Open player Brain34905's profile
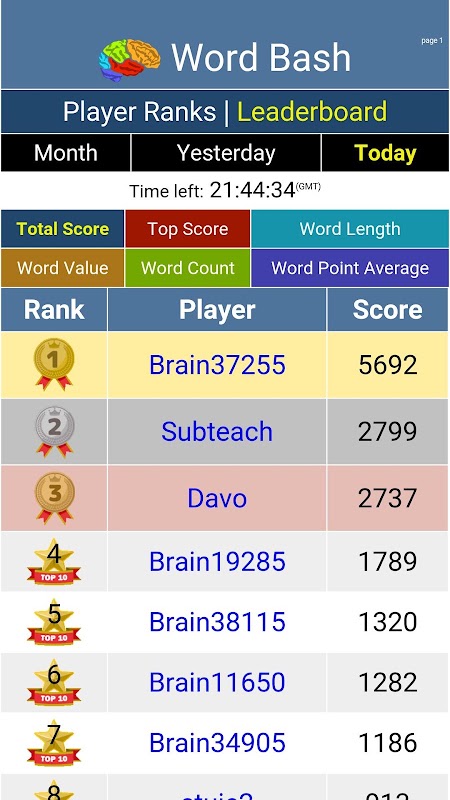Screen dimensions: 450x800 217,742
